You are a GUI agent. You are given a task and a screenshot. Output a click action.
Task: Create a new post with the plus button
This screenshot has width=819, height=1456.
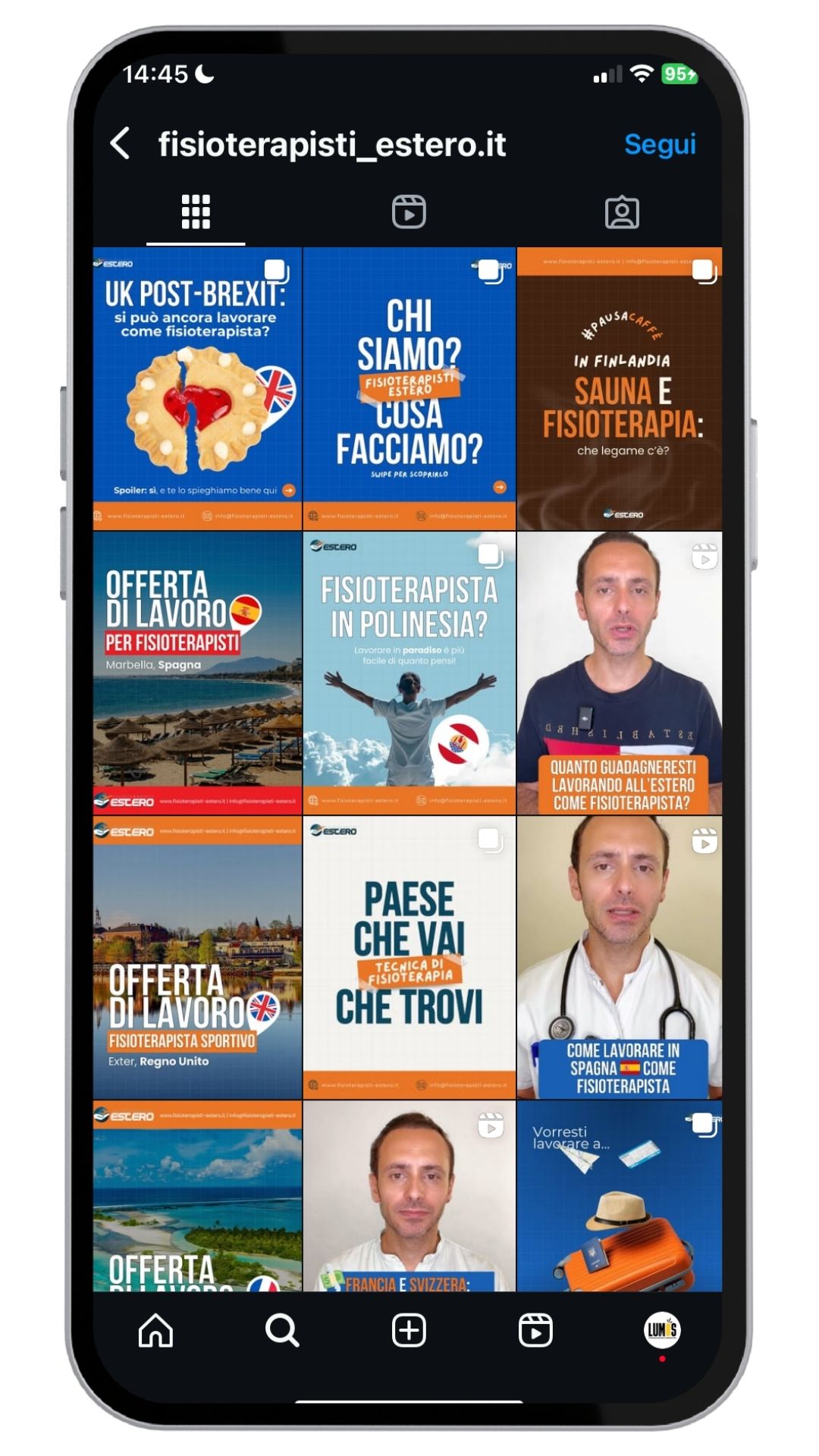point(409,1330)
